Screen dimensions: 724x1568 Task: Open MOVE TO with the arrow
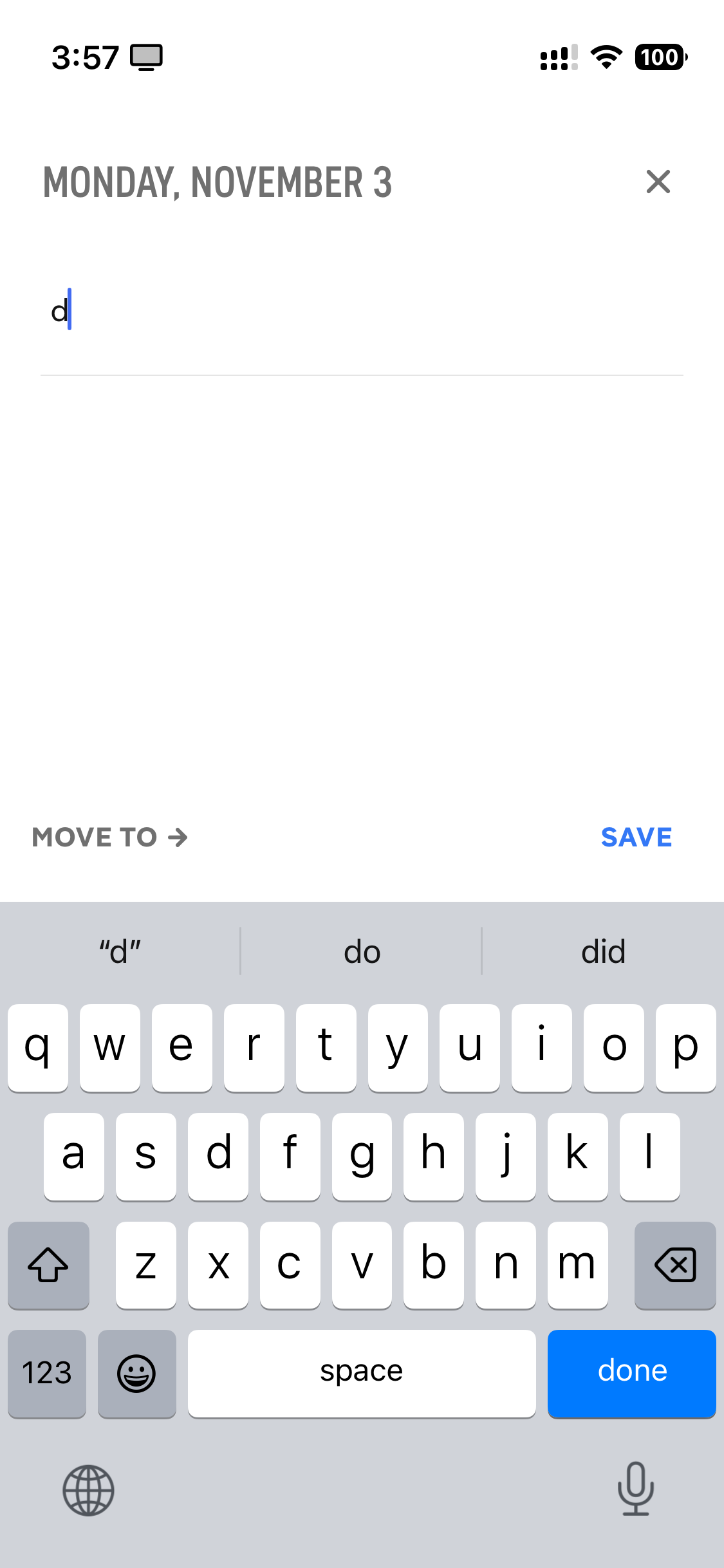[x=109, y=837]
